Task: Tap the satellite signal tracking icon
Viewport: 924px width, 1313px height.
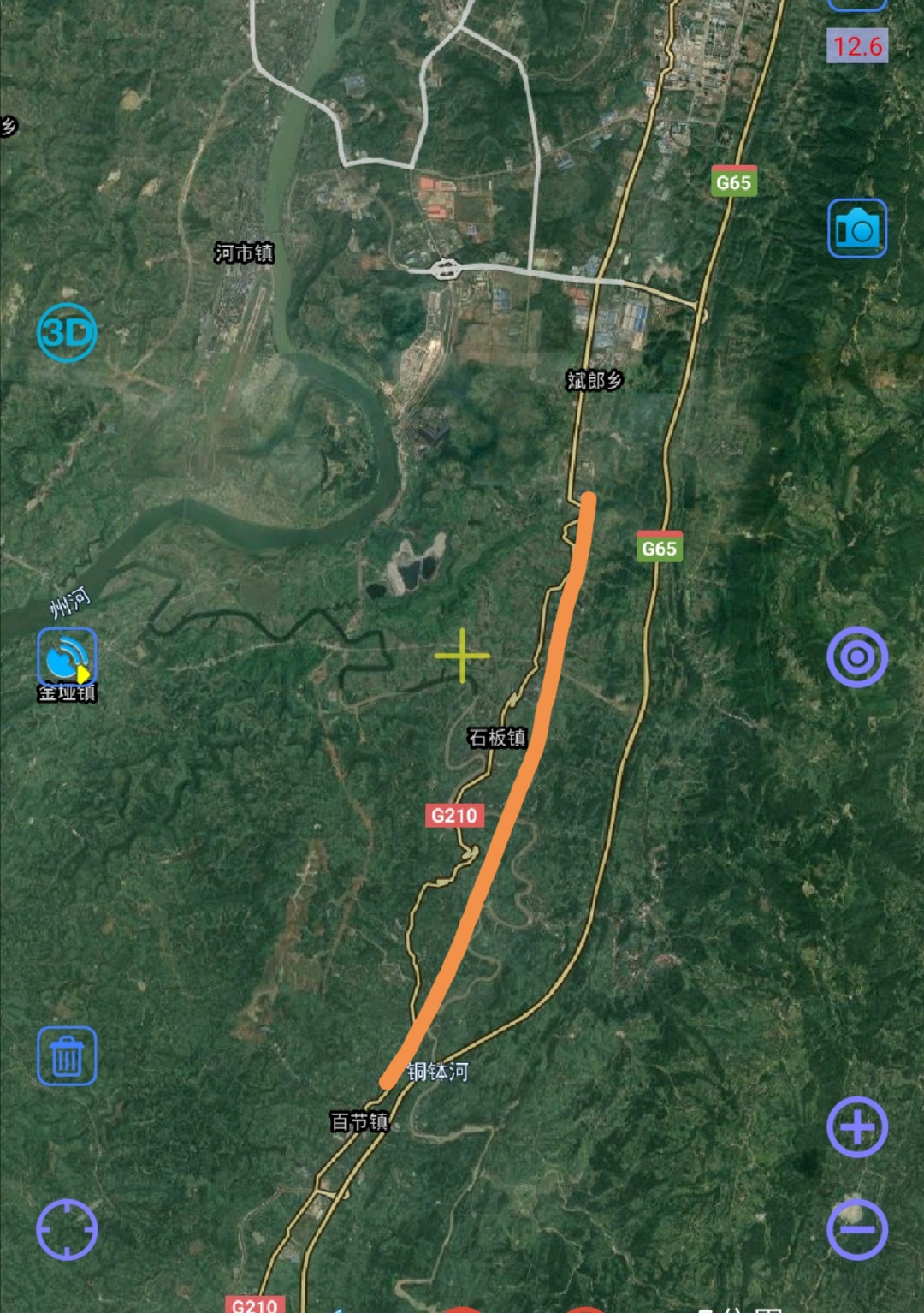Action: 67,657
